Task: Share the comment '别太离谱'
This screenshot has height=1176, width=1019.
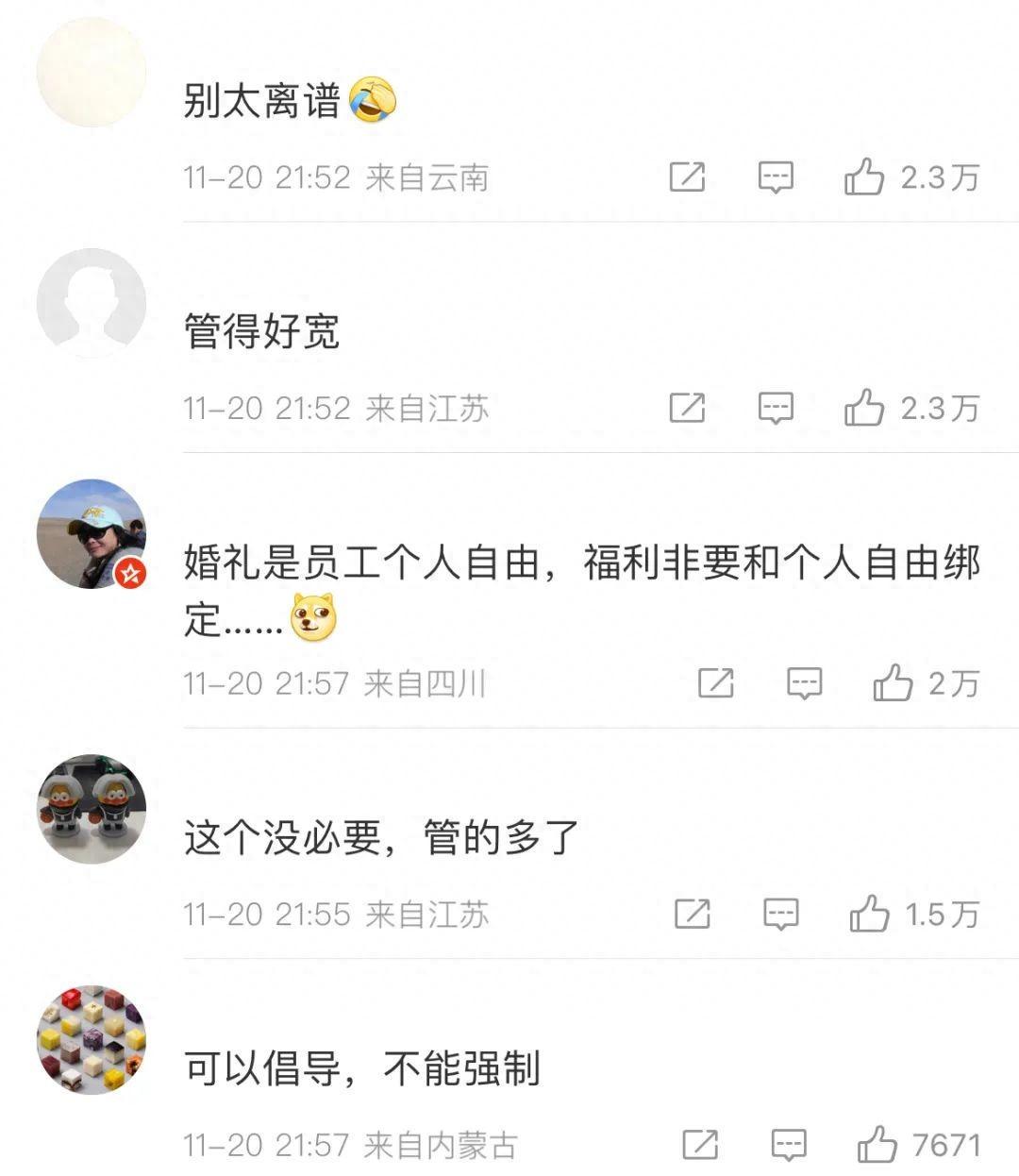Action: (687, 176)
